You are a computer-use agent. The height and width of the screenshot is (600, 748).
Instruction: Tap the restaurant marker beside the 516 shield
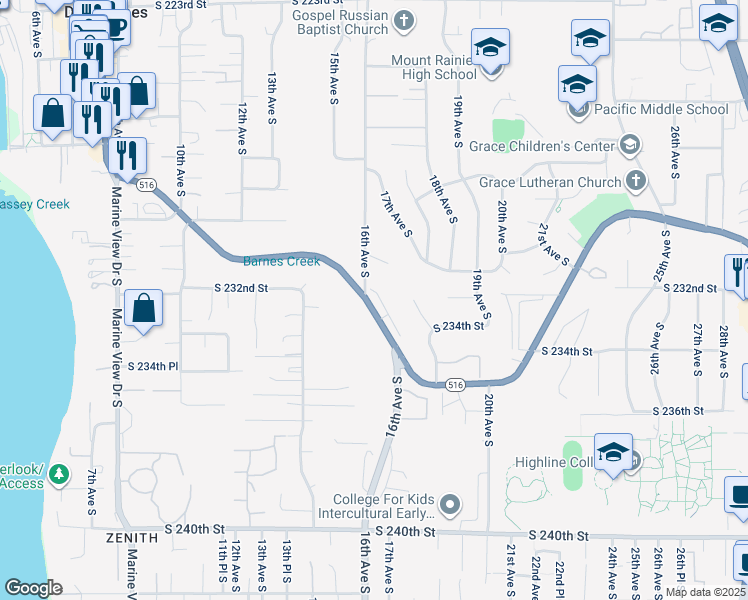(127, 158)
